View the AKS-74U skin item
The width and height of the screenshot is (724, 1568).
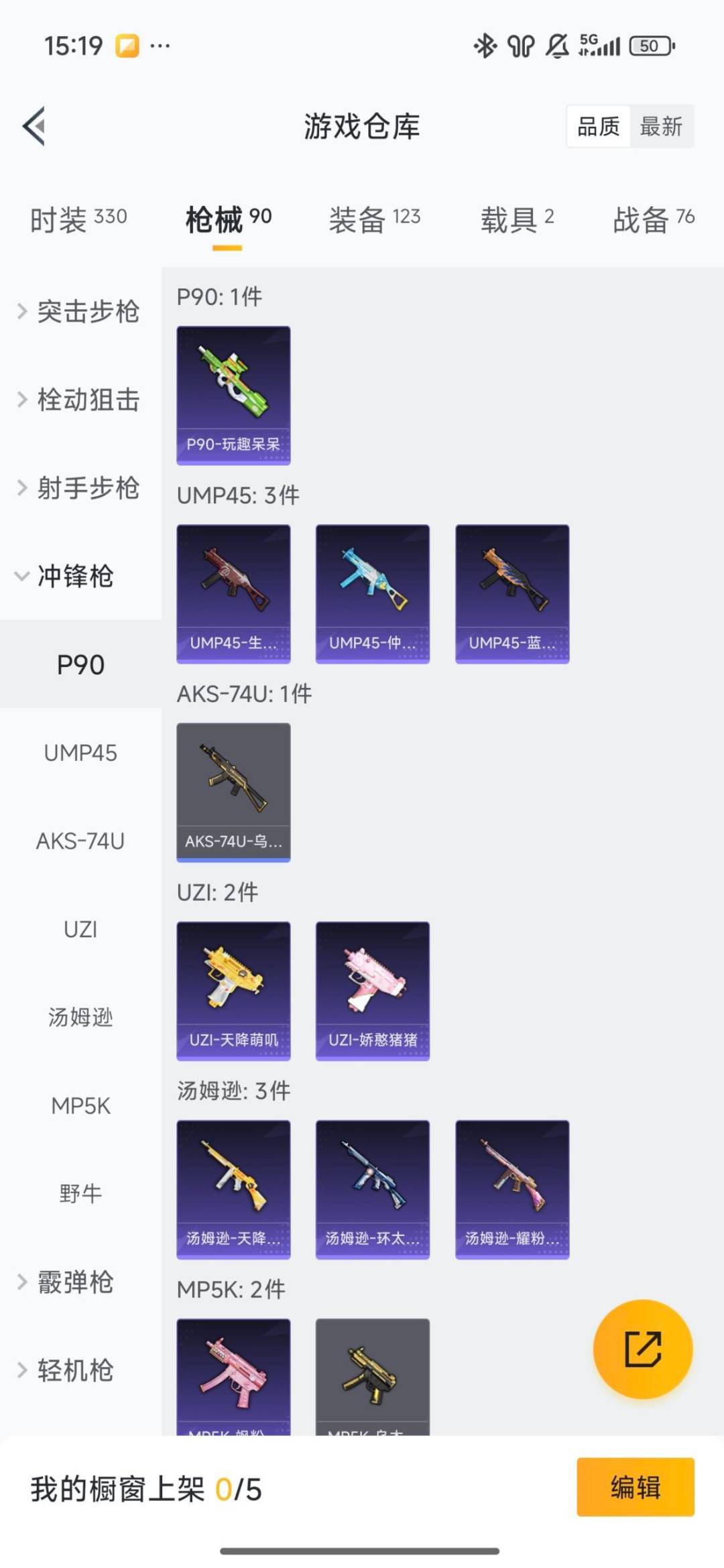[x=233, y=792]
